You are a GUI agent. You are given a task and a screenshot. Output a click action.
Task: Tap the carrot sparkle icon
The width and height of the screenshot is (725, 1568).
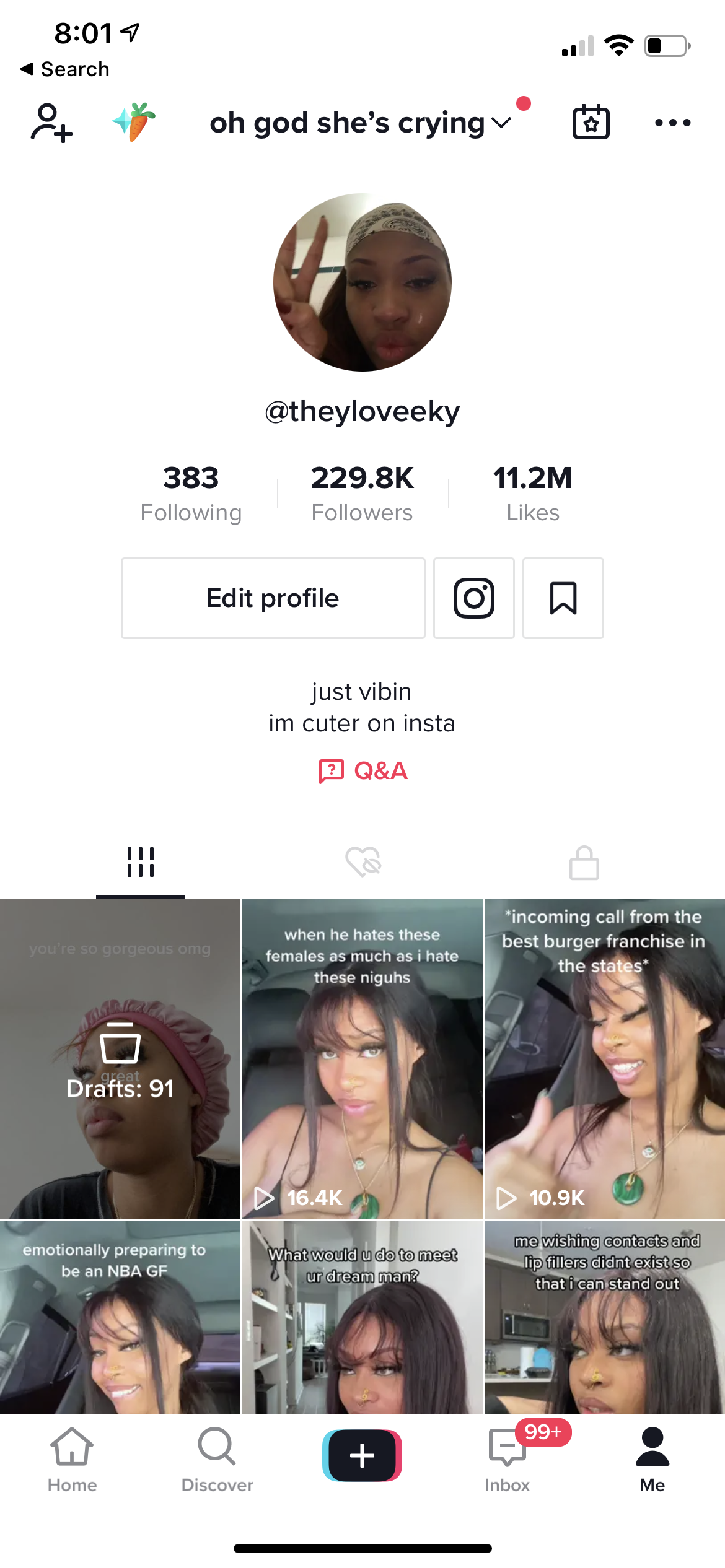pos(134,122)
